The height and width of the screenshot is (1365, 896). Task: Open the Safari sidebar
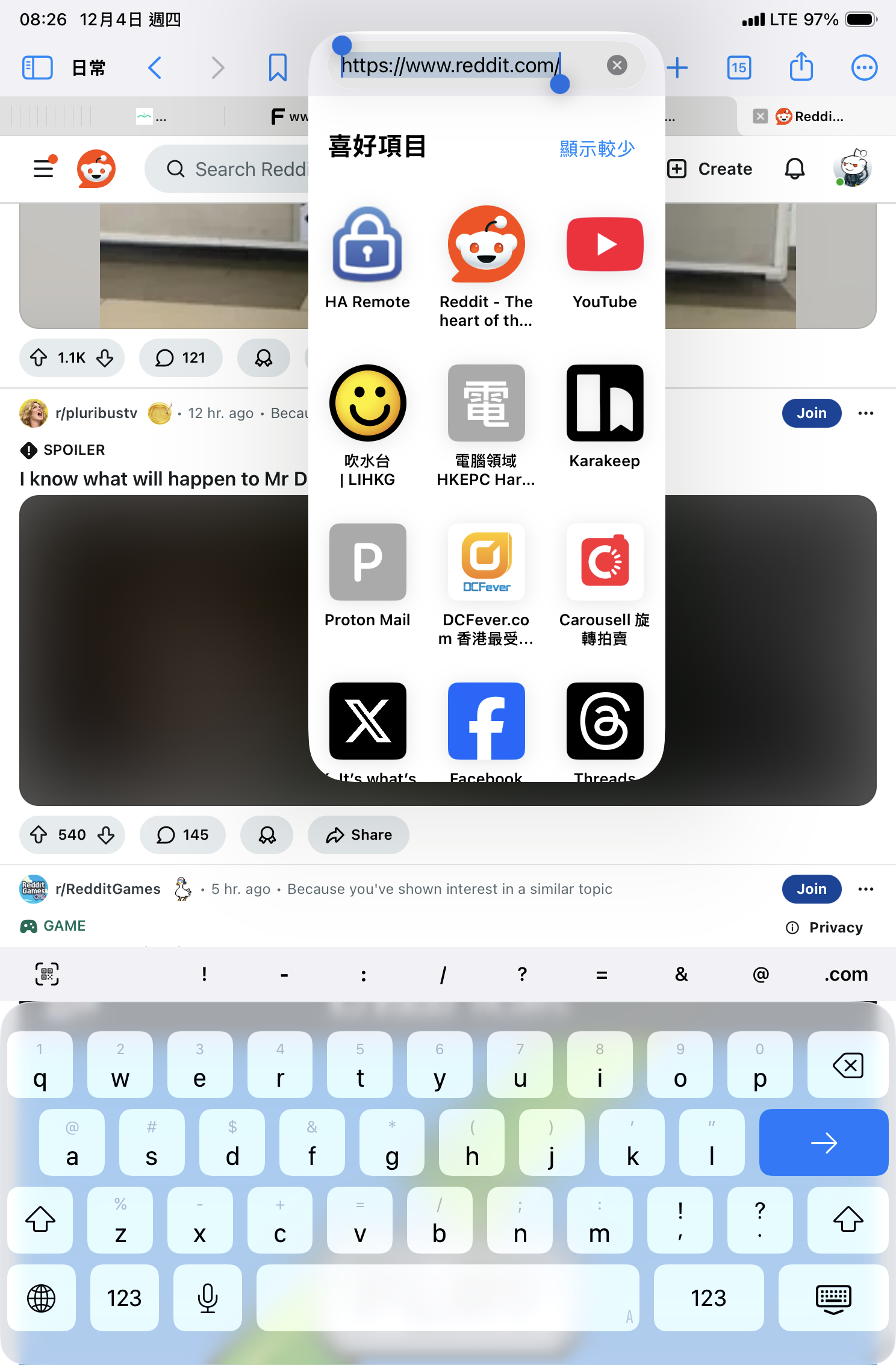click(x=37, y=67)
